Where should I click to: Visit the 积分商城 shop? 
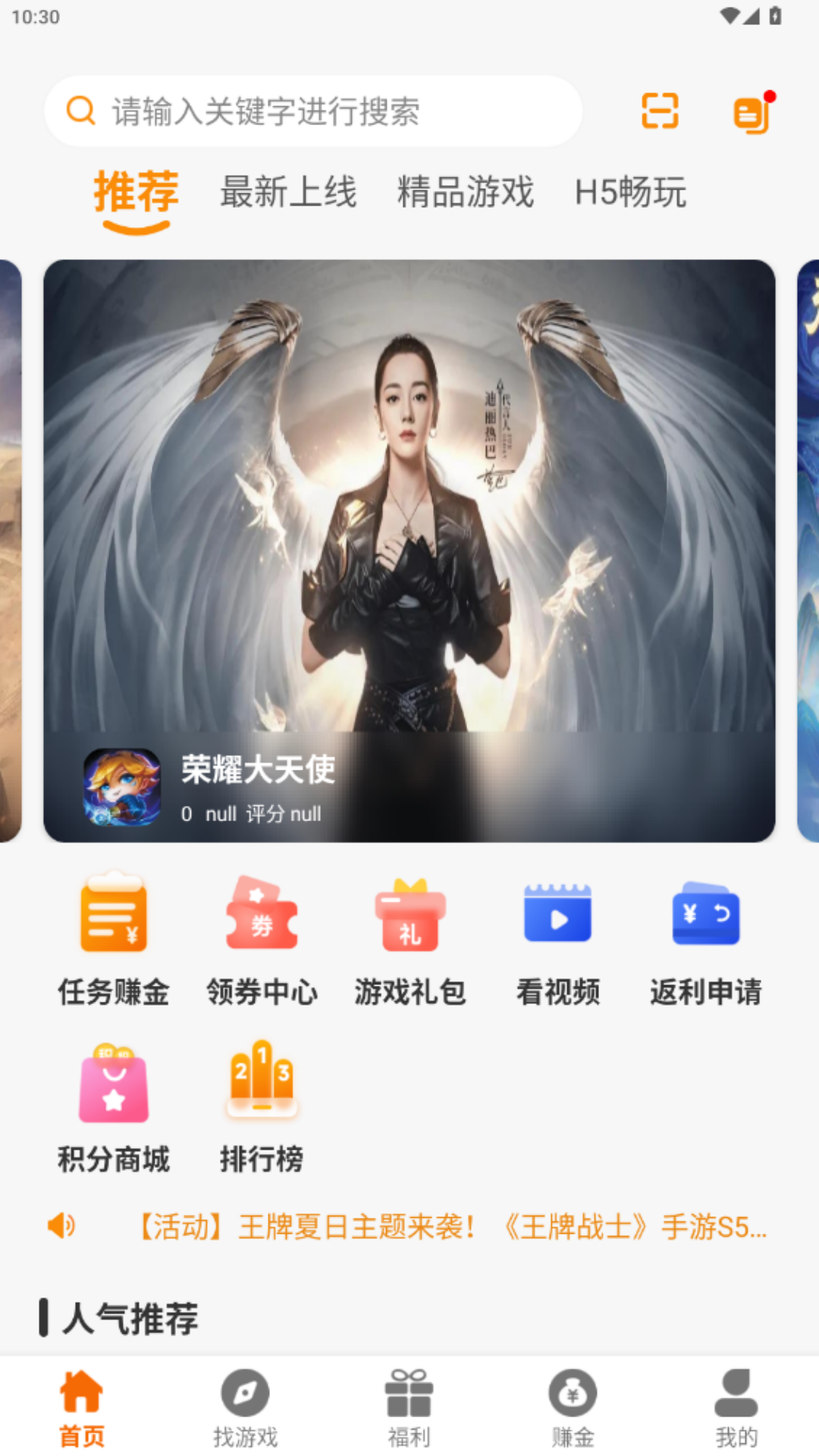pyautogui.click(x=114, y=1109)
